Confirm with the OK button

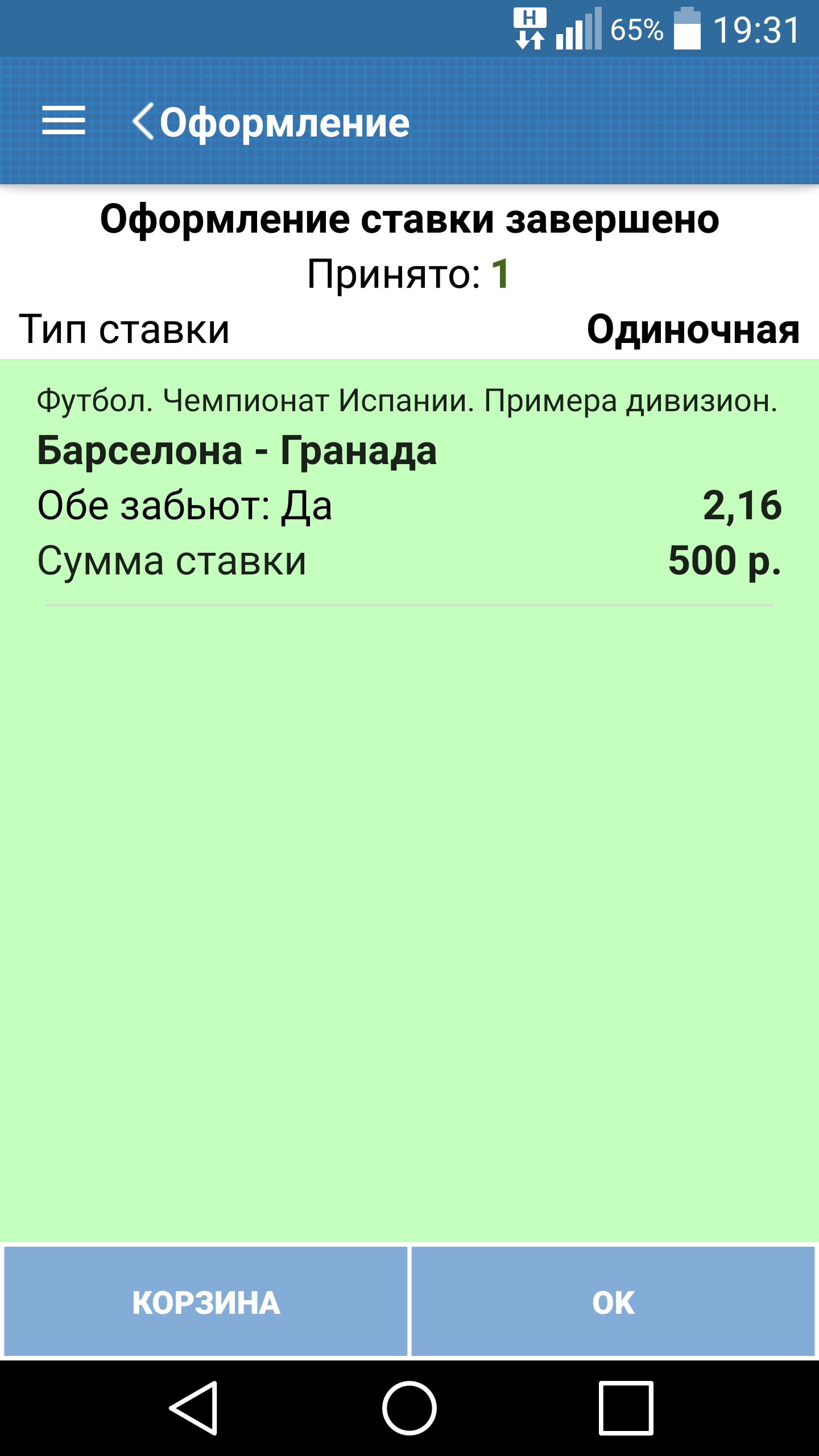pos(613,1302)
